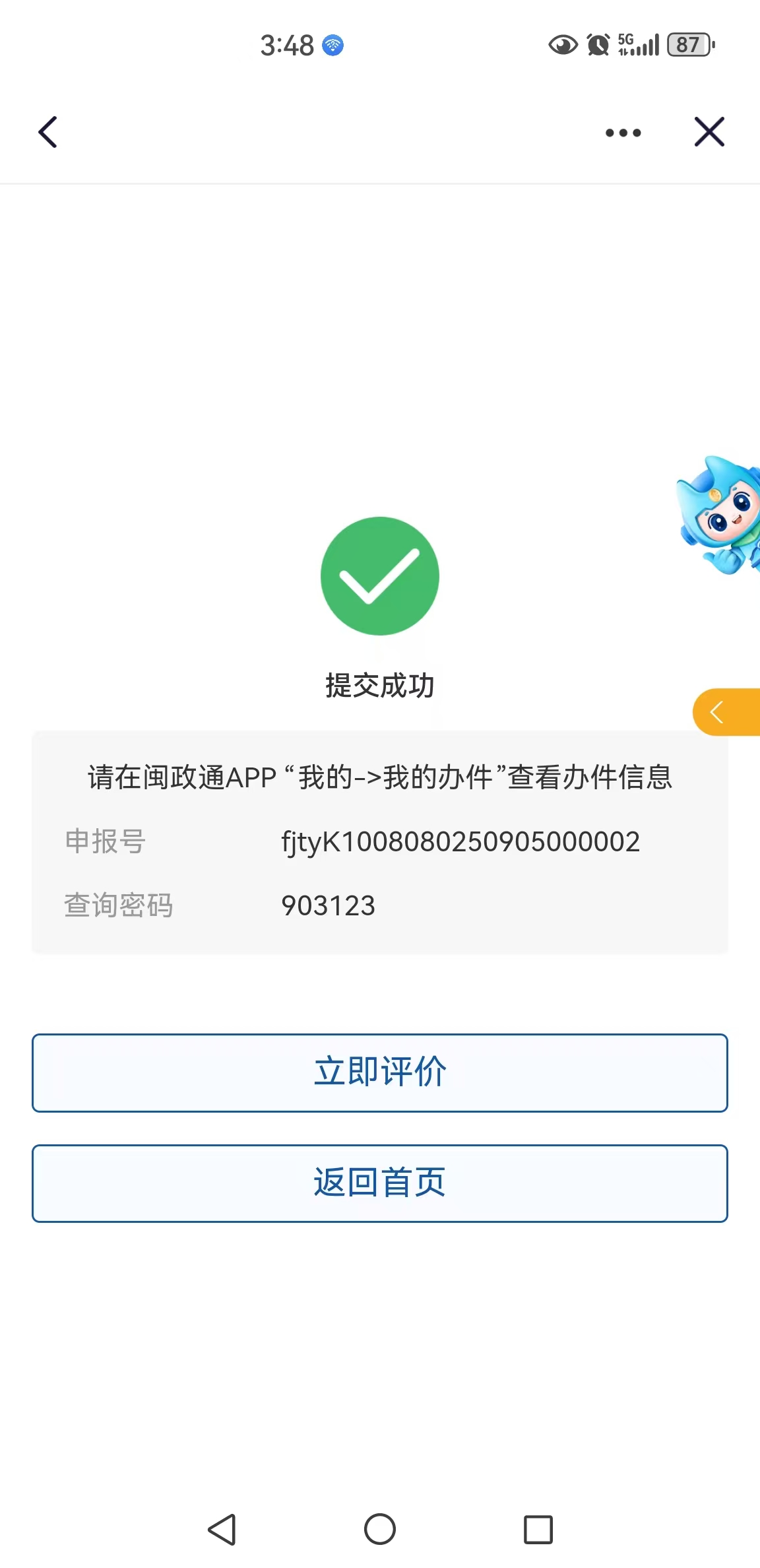Open the blue mascot assistant
760x1568 pixels.
point(720,516)
